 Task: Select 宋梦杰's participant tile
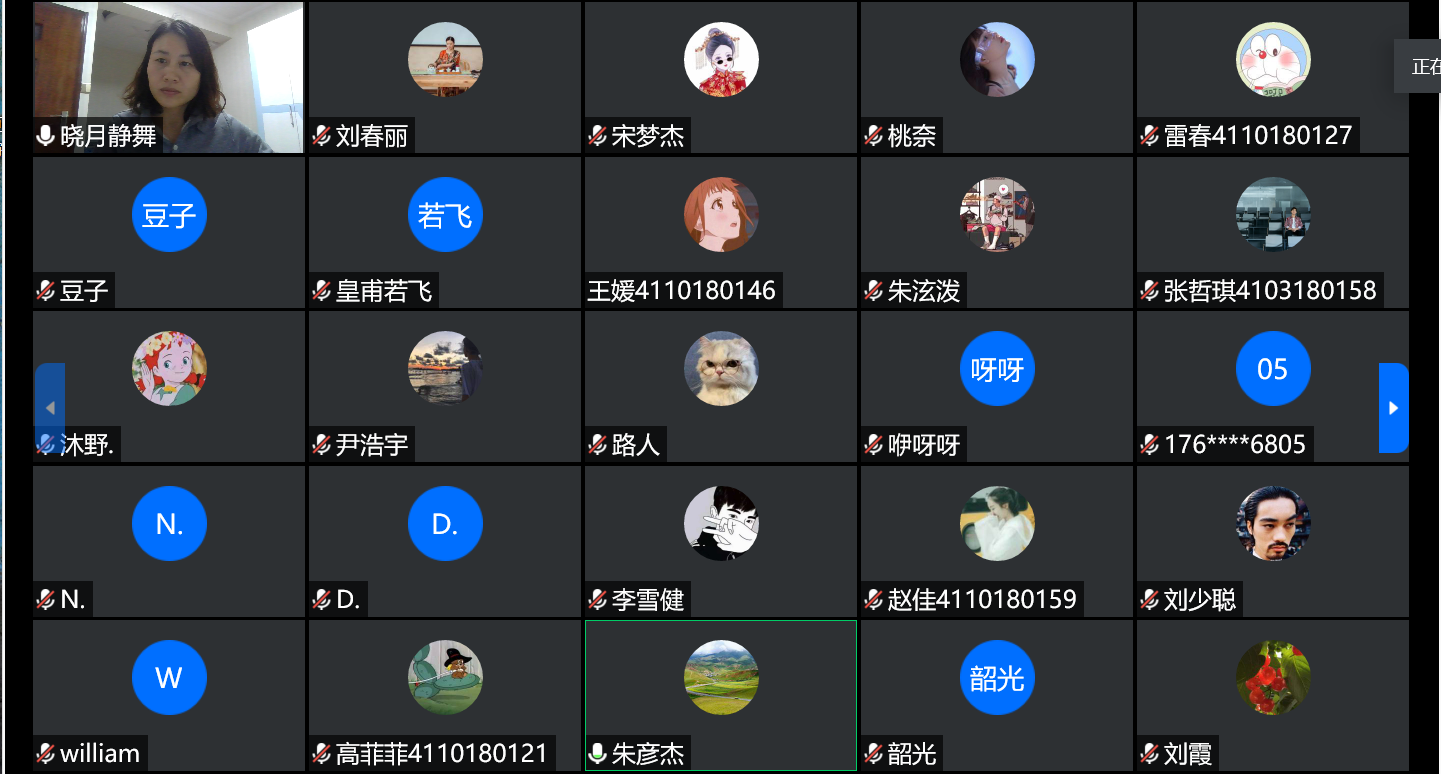tap(721, 77)
